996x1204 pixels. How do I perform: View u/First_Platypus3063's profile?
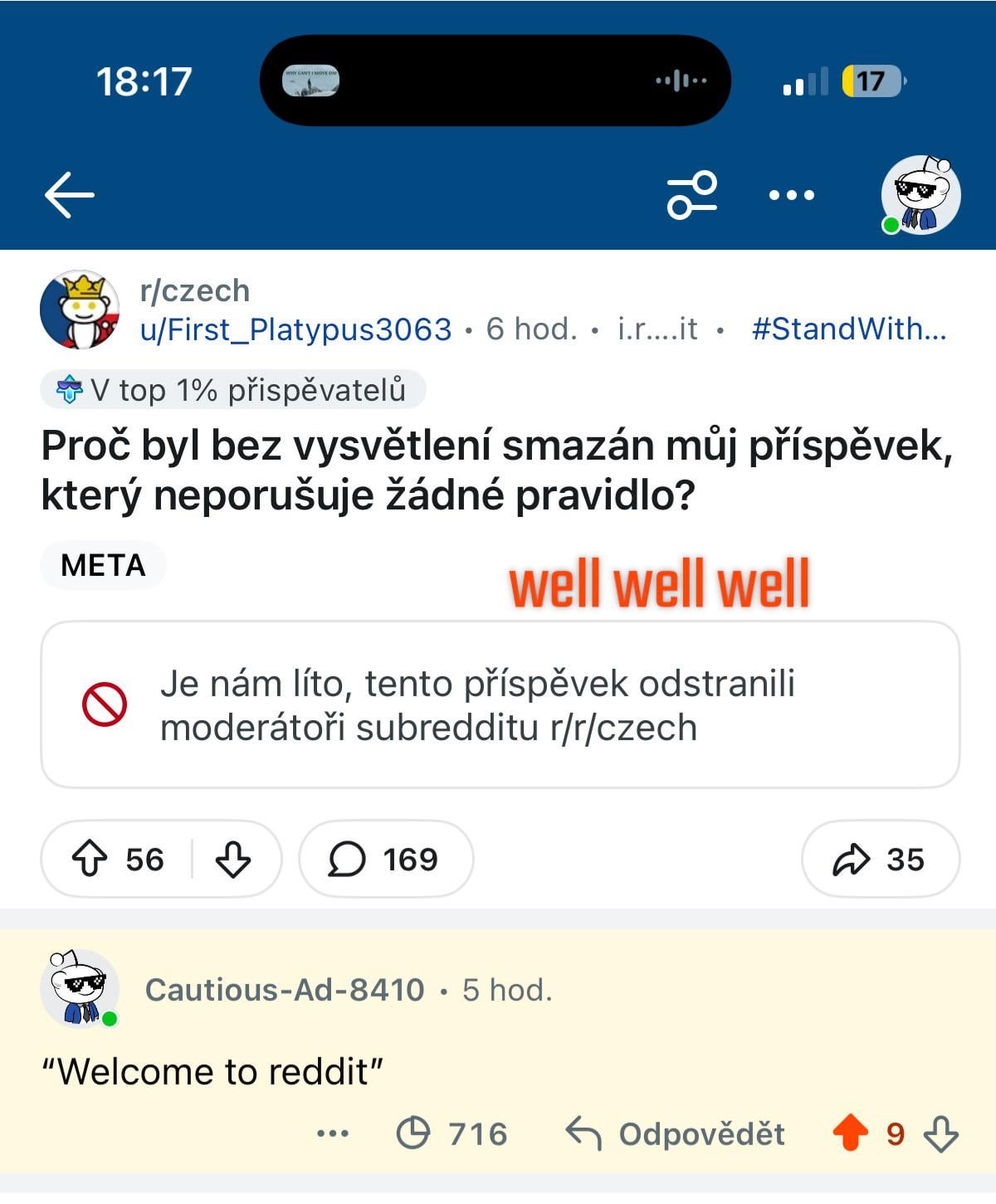[x=295, y=330]
